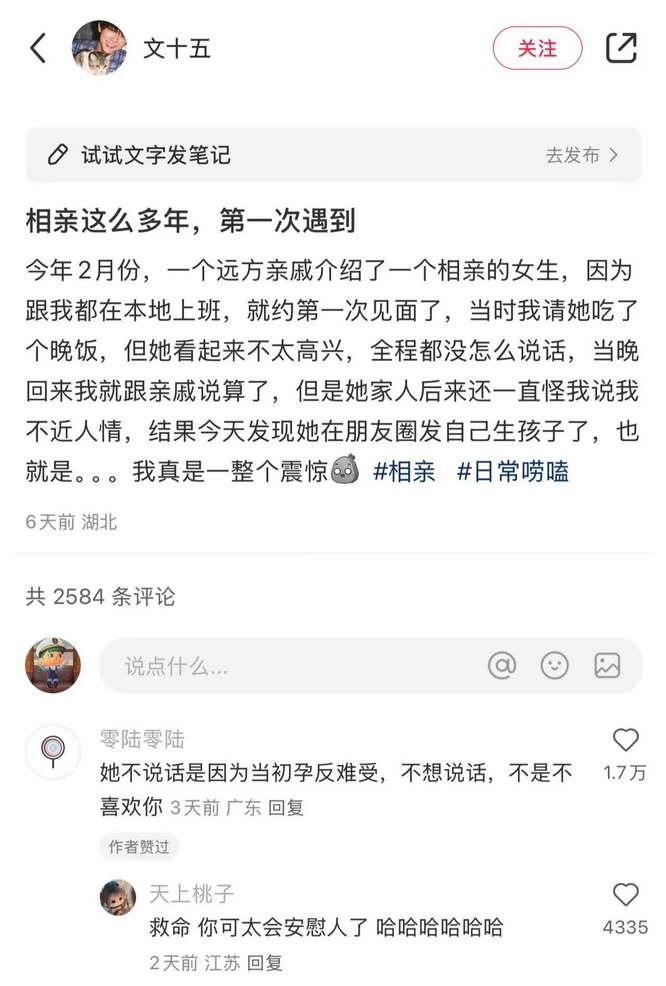This screenshot has height=986, width=666.
Task: Reply to 天上桃子's comment
Action: 265,962
